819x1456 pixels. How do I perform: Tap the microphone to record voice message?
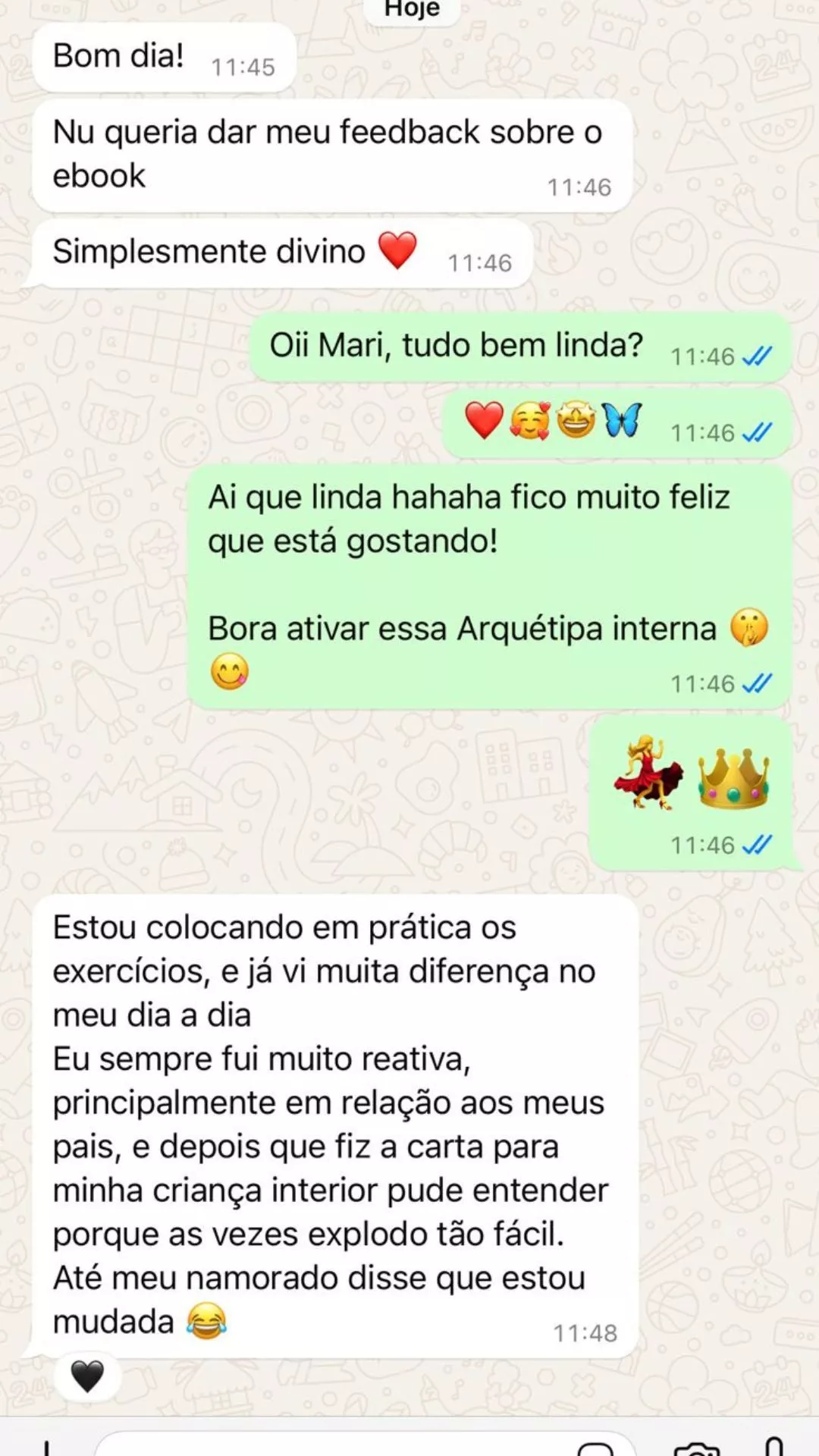(x=774, y=1447)
